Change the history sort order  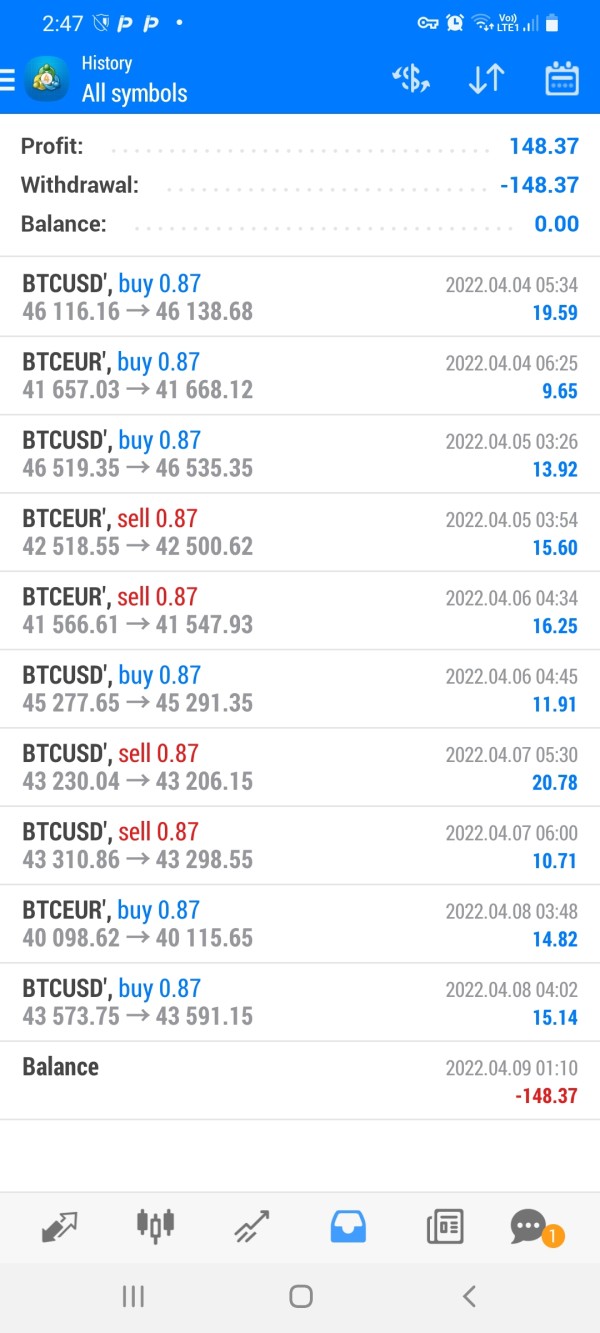click(x=486, y=79)
